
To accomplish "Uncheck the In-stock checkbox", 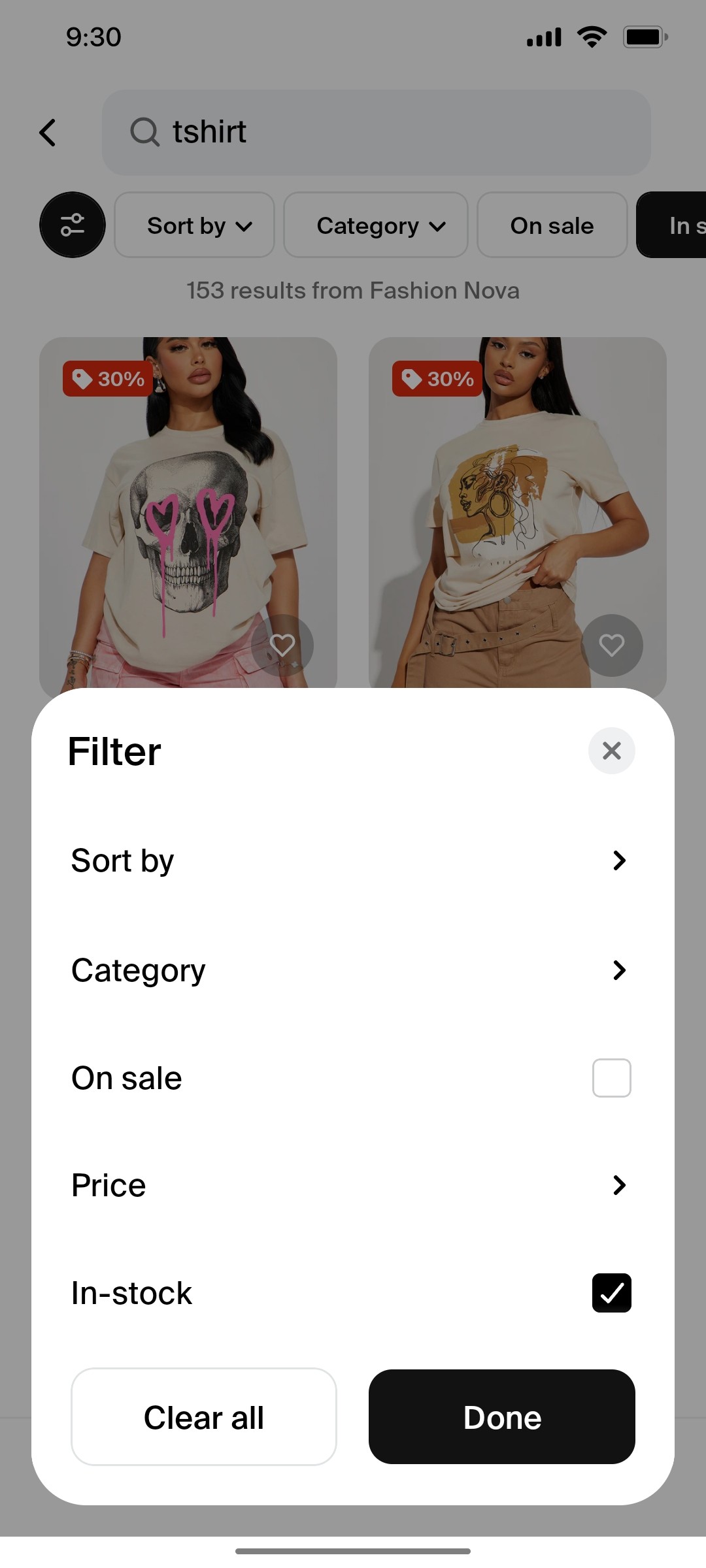I will point(611,1292).
